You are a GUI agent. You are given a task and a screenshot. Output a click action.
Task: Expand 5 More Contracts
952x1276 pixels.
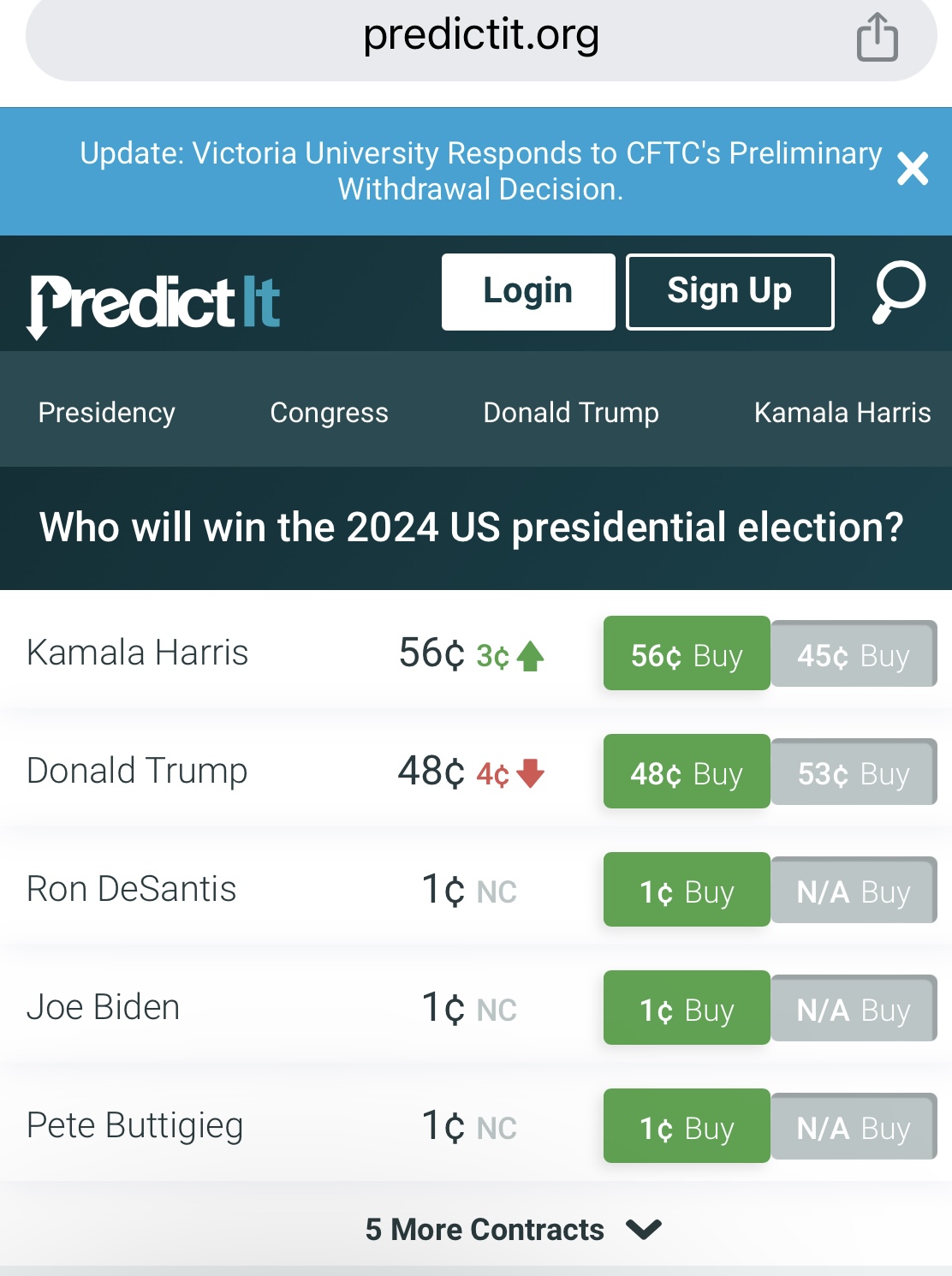512,1230
